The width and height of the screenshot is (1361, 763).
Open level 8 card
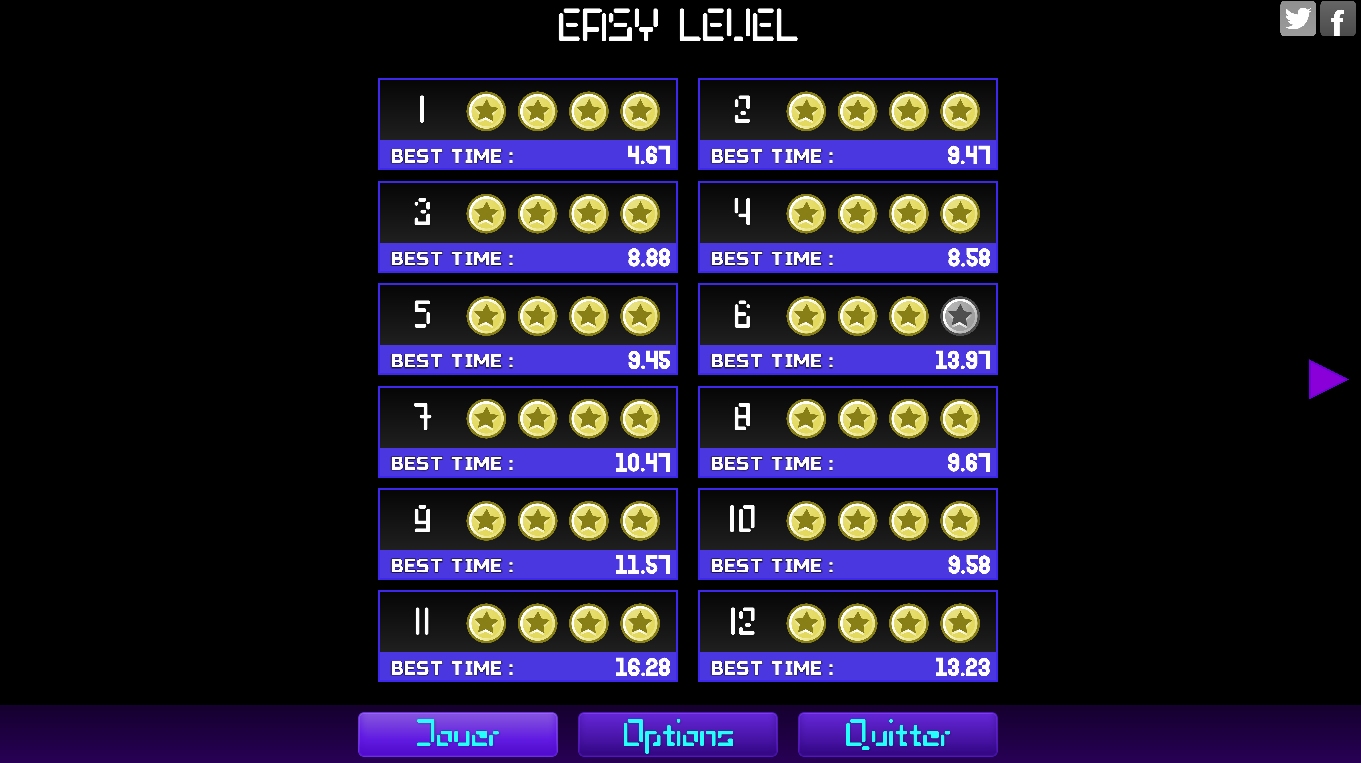[847, 432]
